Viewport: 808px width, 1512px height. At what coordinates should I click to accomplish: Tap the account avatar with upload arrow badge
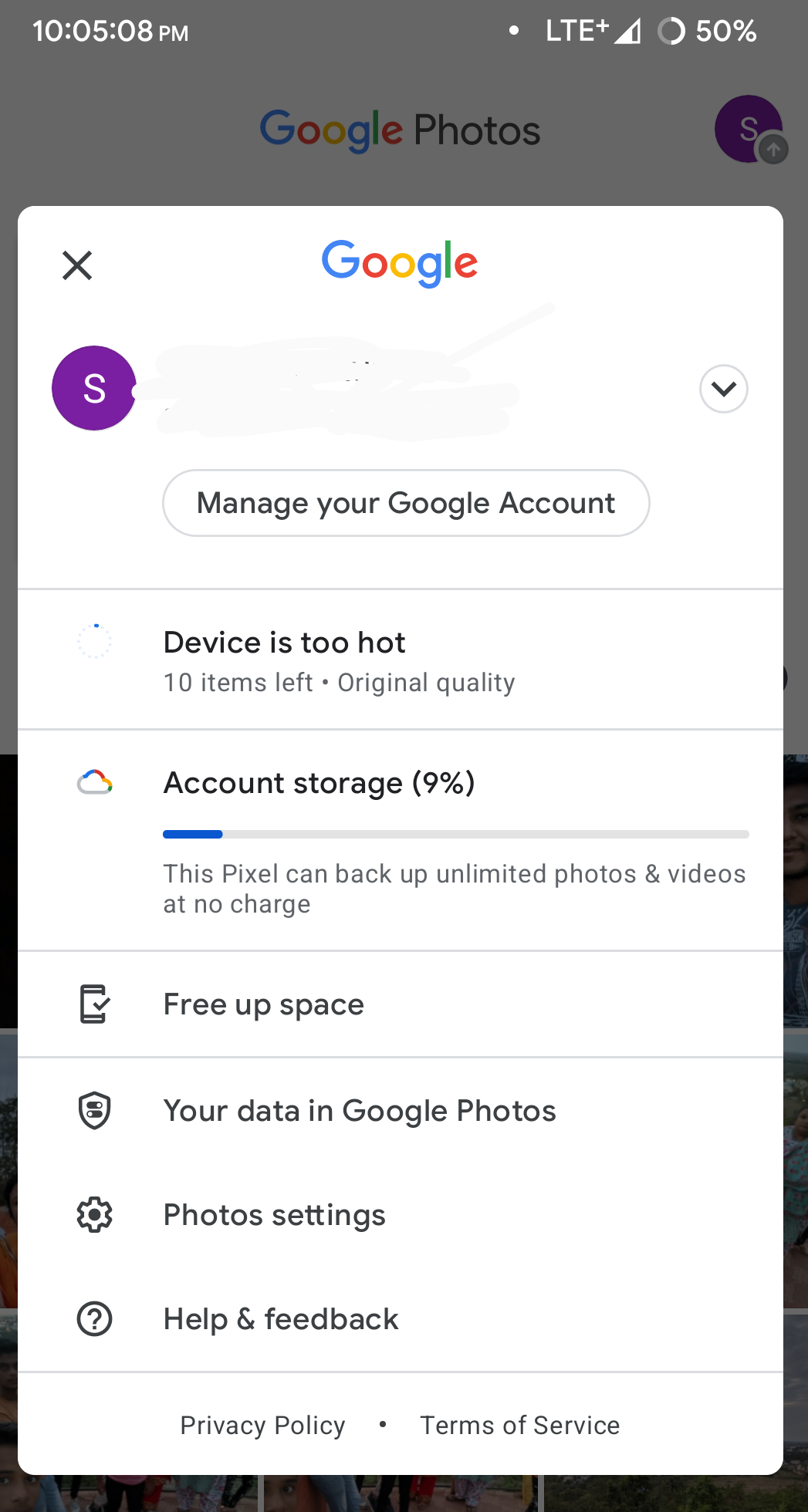(x=748, y=130)
